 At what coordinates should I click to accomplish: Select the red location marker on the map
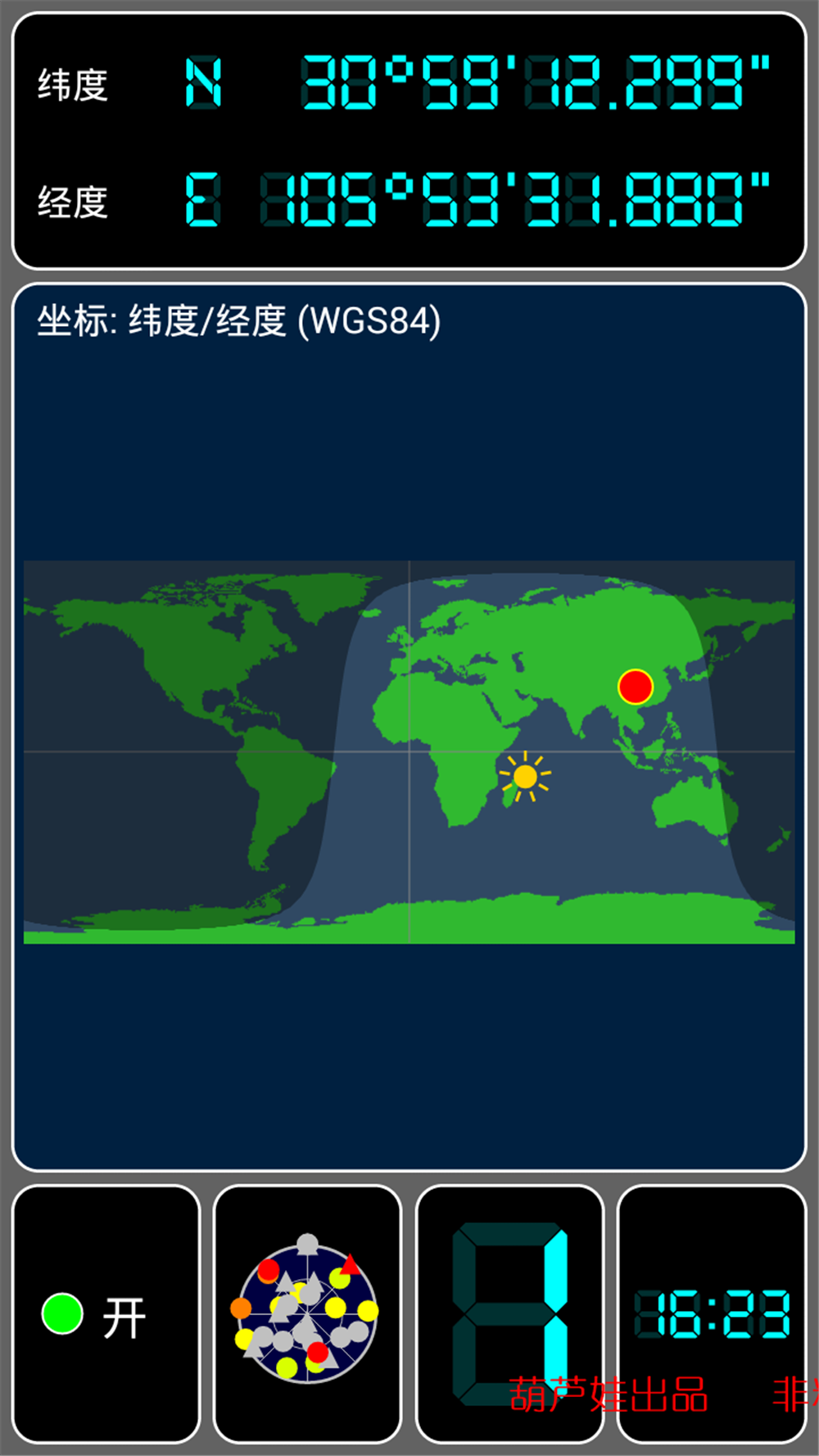(x=635, y=687)
